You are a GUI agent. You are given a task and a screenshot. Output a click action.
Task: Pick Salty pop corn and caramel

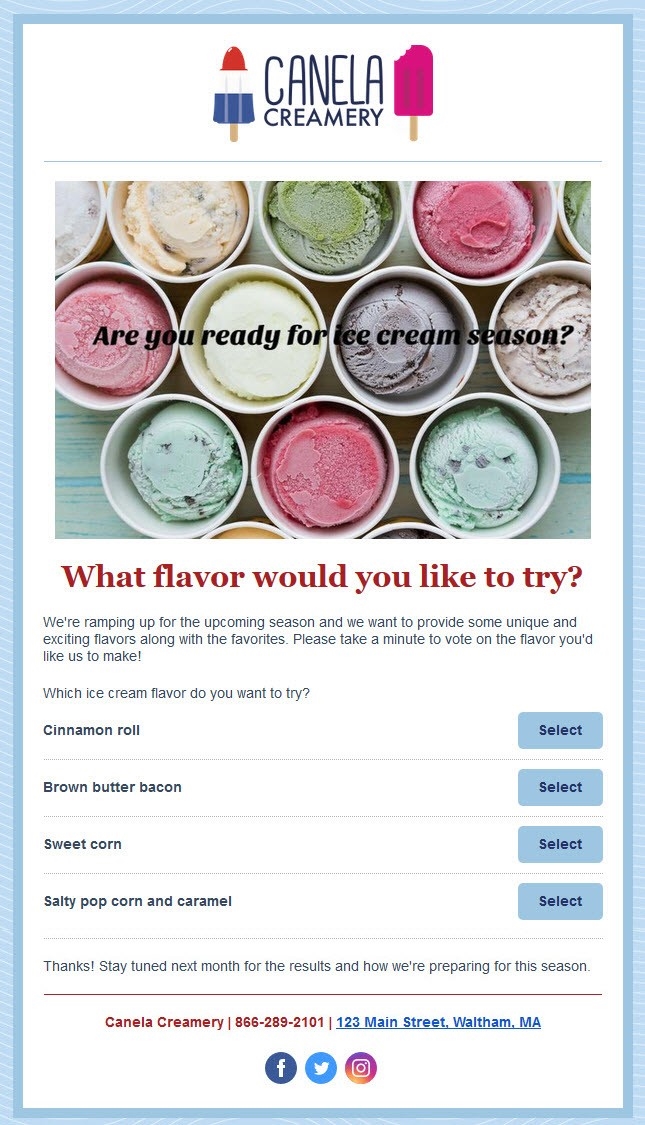tap(560, 901)
